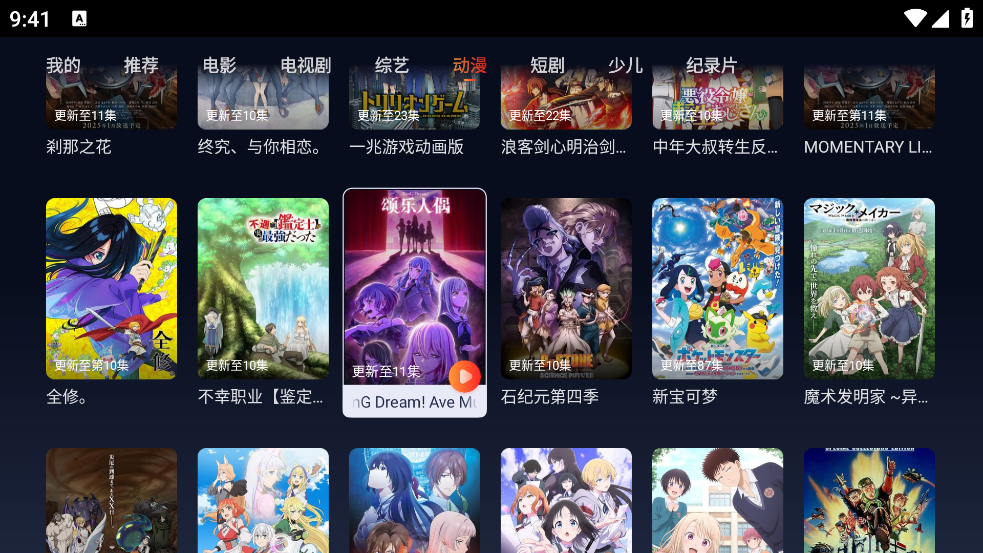Switch to the 我的 tab
The height and width of the screenshot is (553, 983).
(63, 65)
